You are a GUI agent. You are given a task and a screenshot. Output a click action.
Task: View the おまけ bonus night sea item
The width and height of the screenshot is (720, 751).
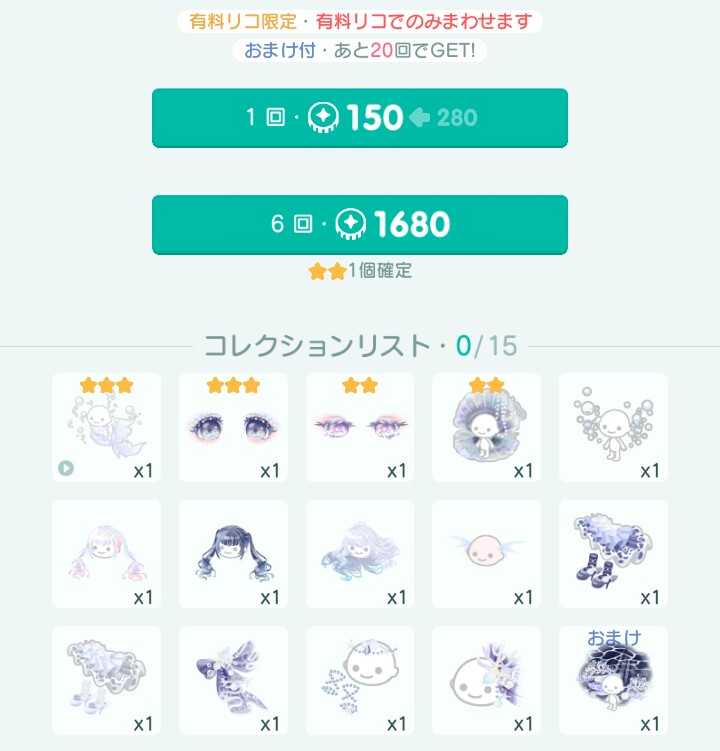[613, 680]
